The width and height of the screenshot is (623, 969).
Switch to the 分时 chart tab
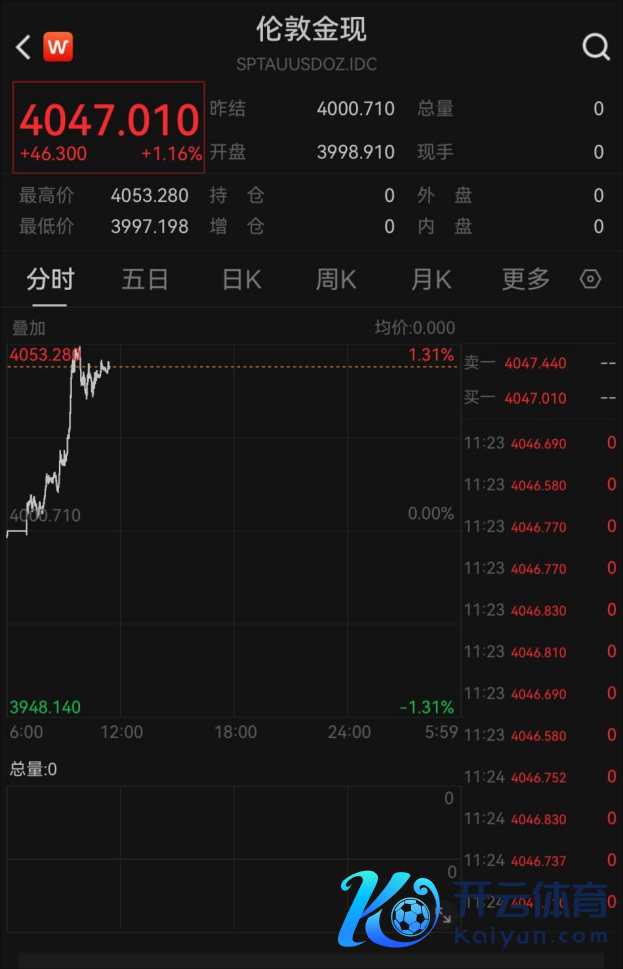50,279
